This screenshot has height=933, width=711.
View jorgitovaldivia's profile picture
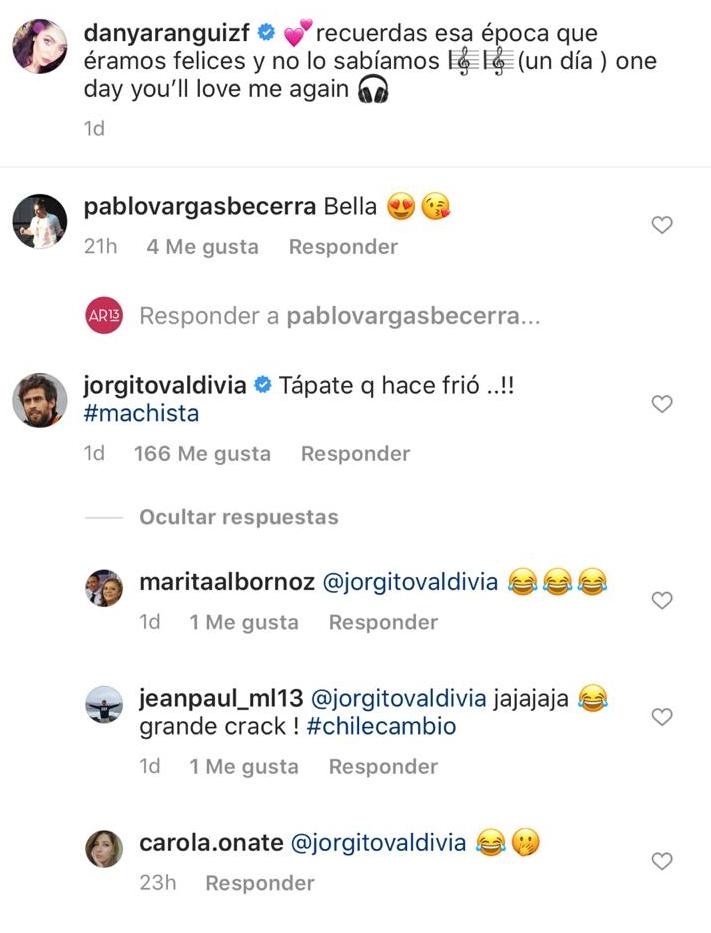[40, 400]
